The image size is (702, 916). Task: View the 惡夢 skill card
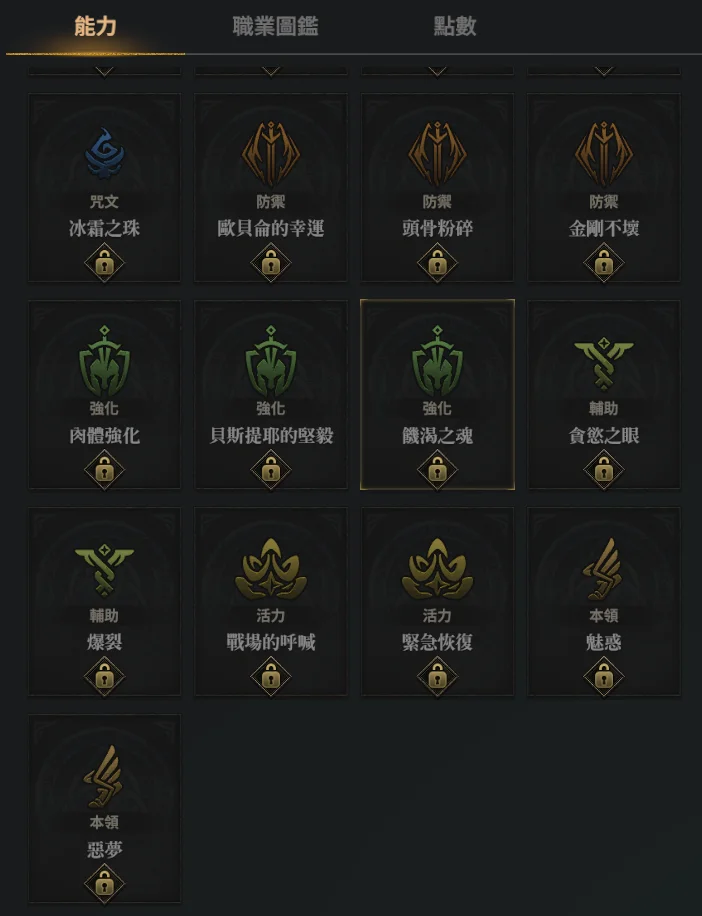point(104,809)
